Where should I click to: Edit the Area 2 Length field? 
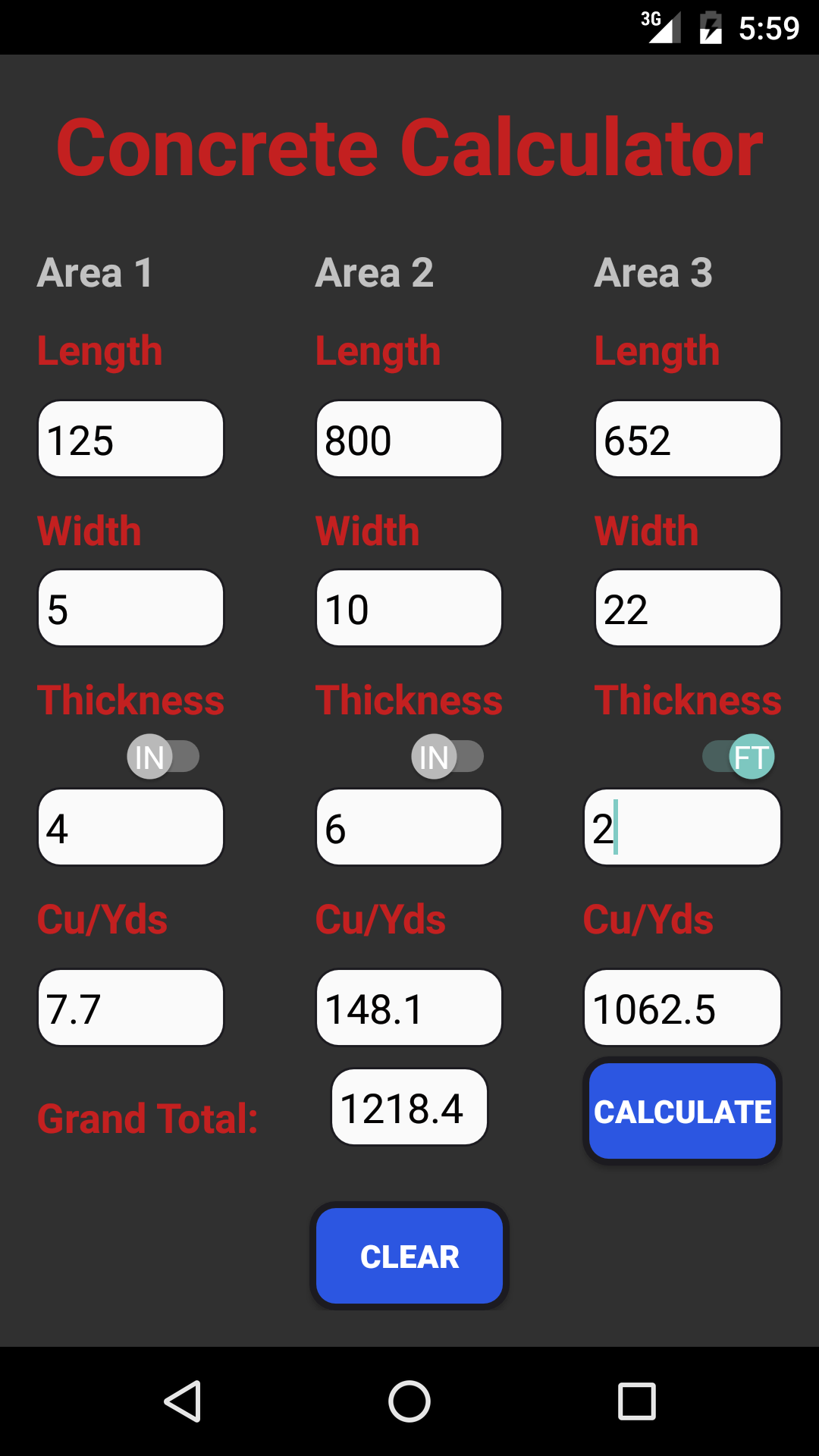coord(409,439)
